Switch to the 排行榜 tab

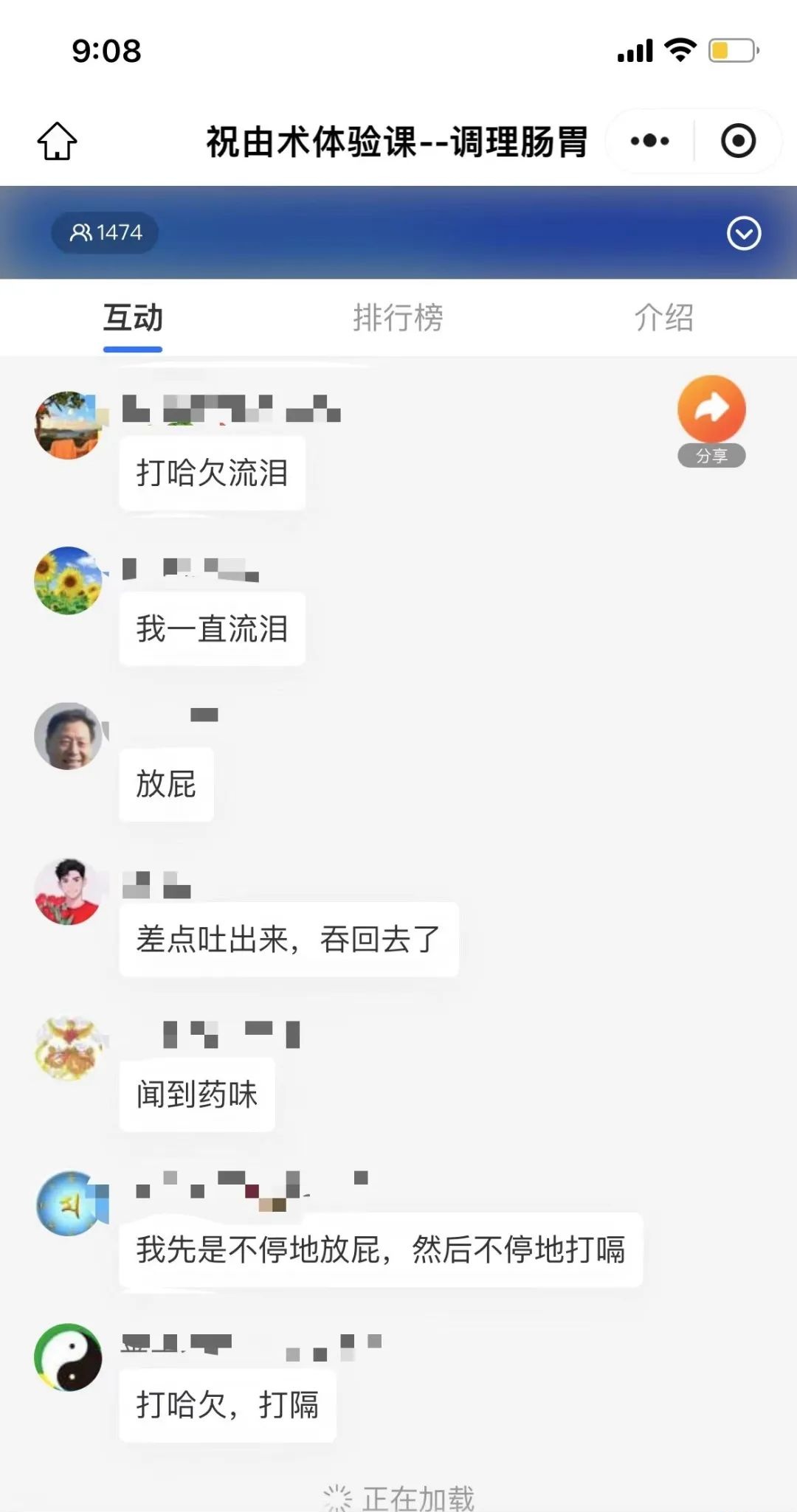(x=398, y=318)
